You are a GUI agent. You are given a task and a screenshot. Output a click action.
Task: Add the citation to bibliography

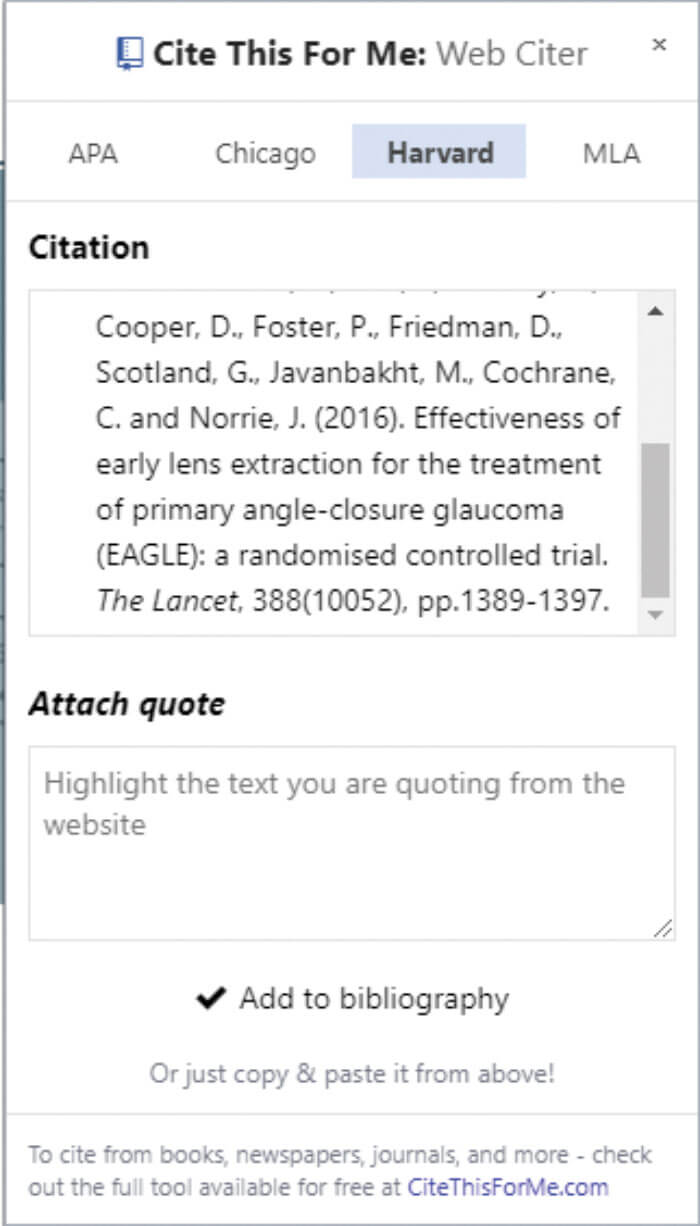click(x=353, y=998)
